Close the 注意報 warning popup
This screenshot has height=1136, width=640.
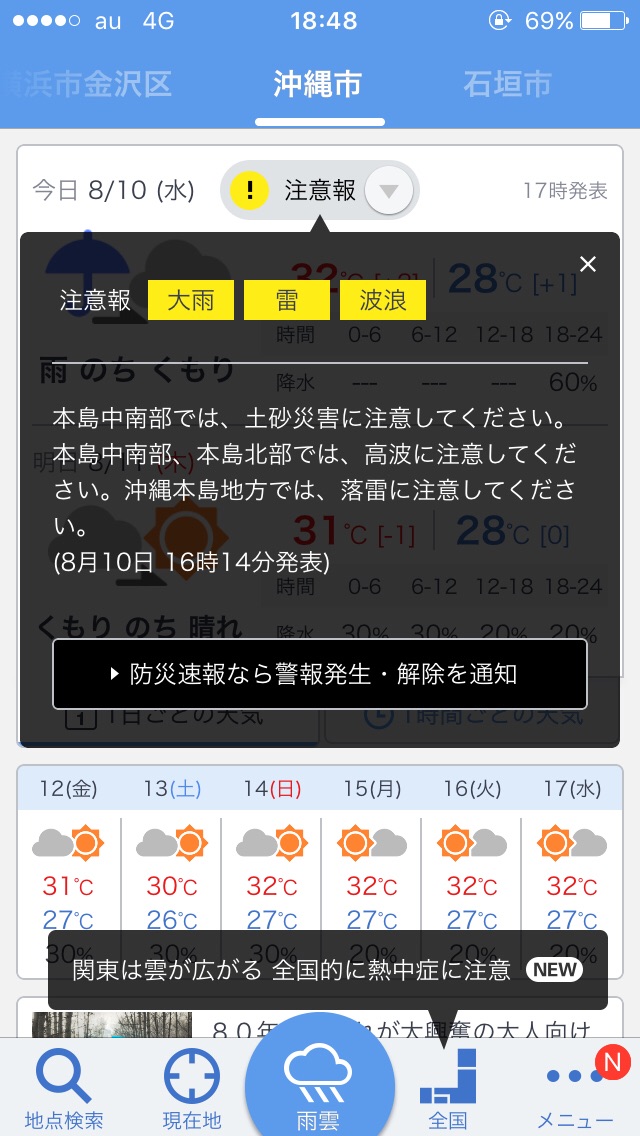pos(588,264)
